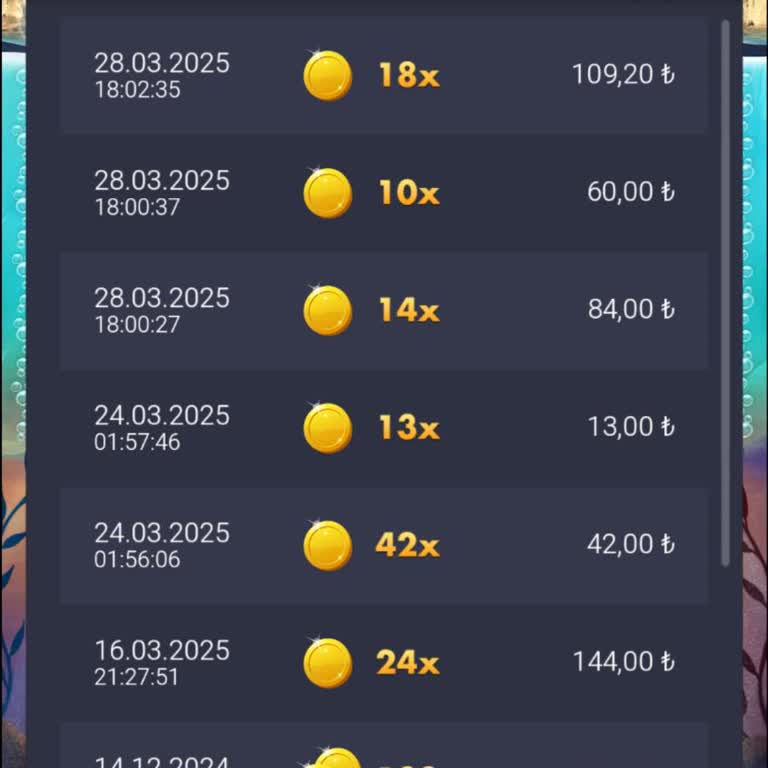The width and height of the screenshot is (768, 768).
Task: Tap the history list scrollbar
Action: click(x=726, y=290)
